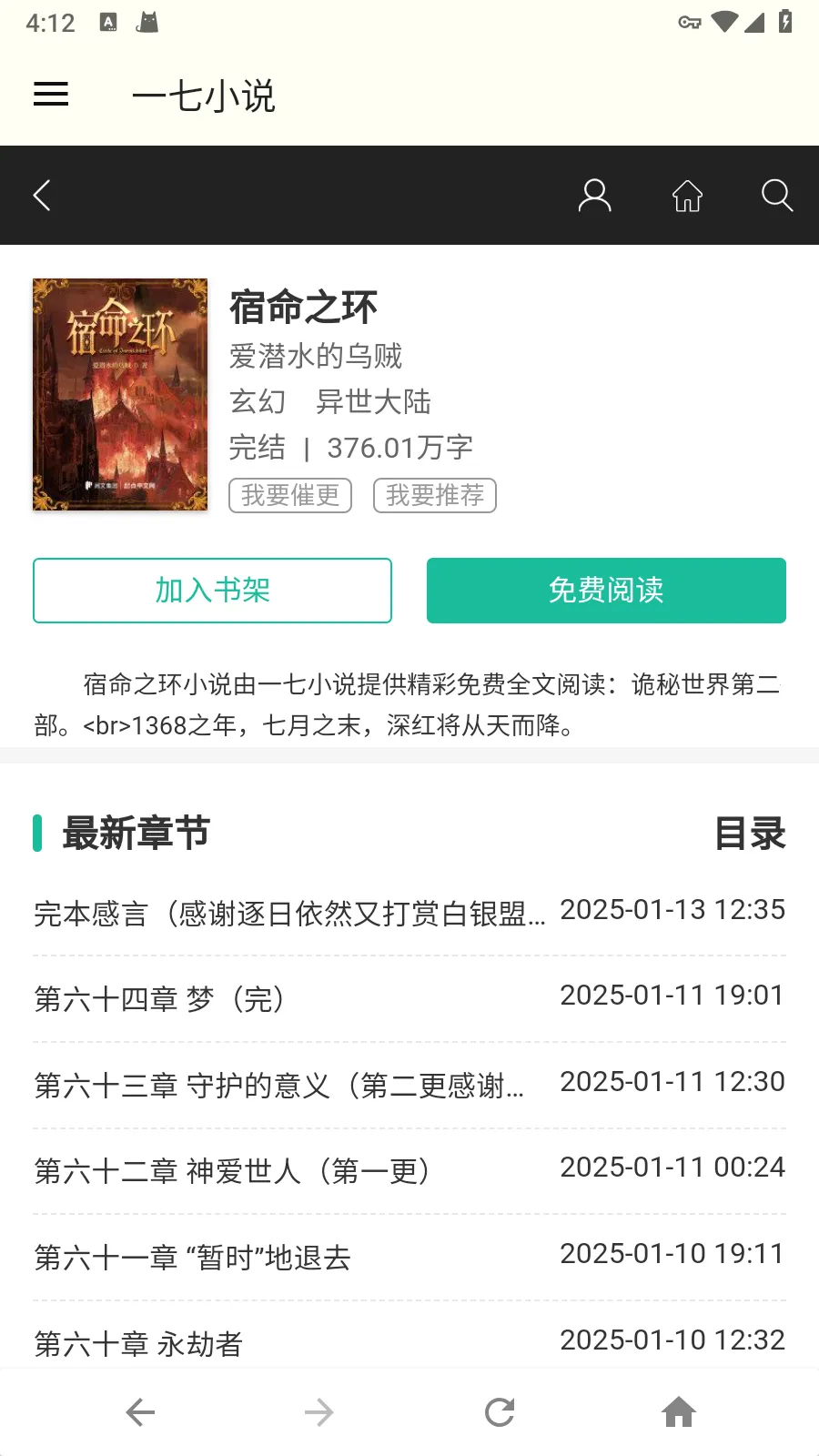Open chapter 完本感言
Screen dimensions: 819x1456
click(289, 913)
